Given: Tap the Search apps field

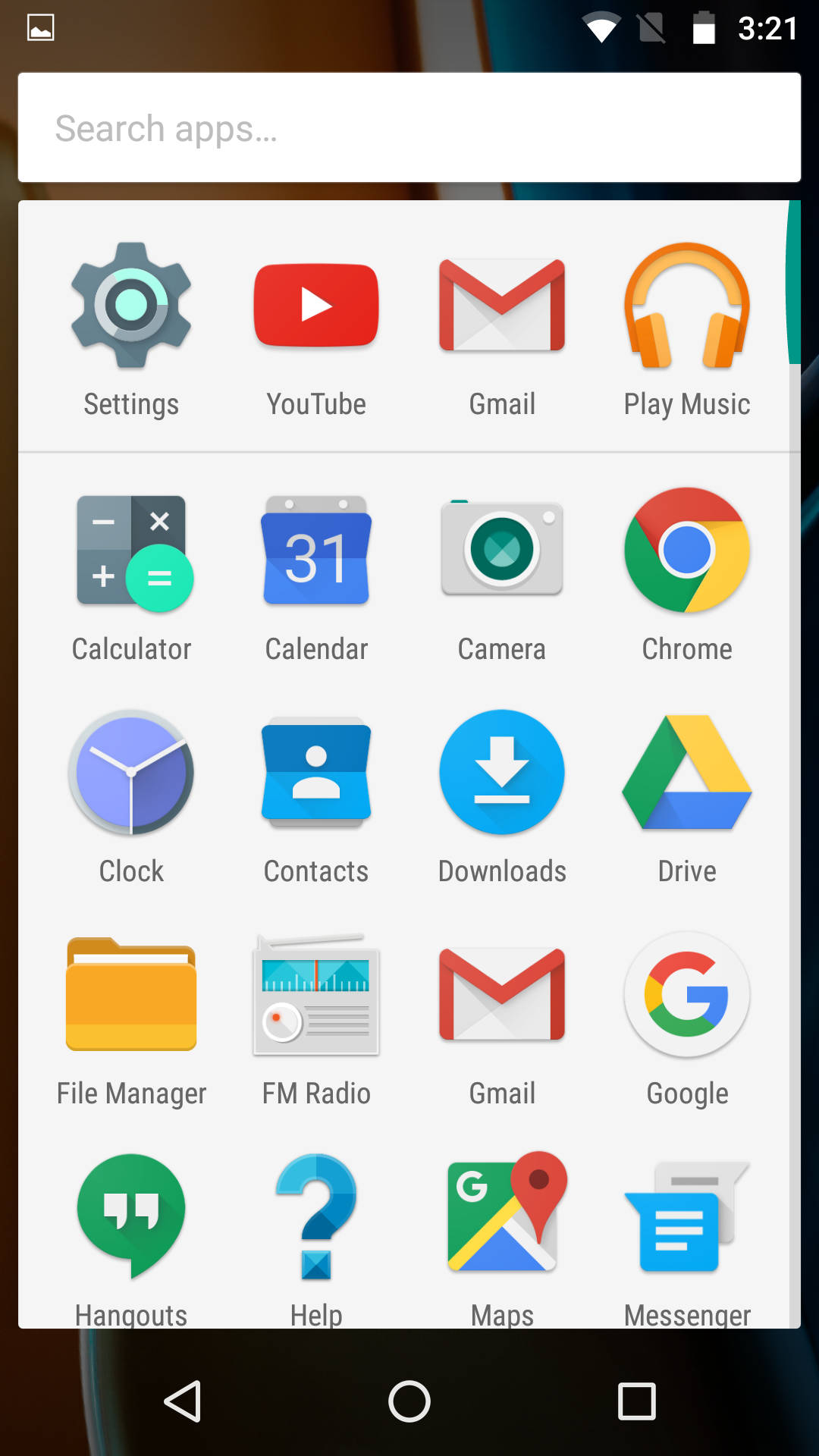Looking at the screenshot, I should [x=409, y=127].
